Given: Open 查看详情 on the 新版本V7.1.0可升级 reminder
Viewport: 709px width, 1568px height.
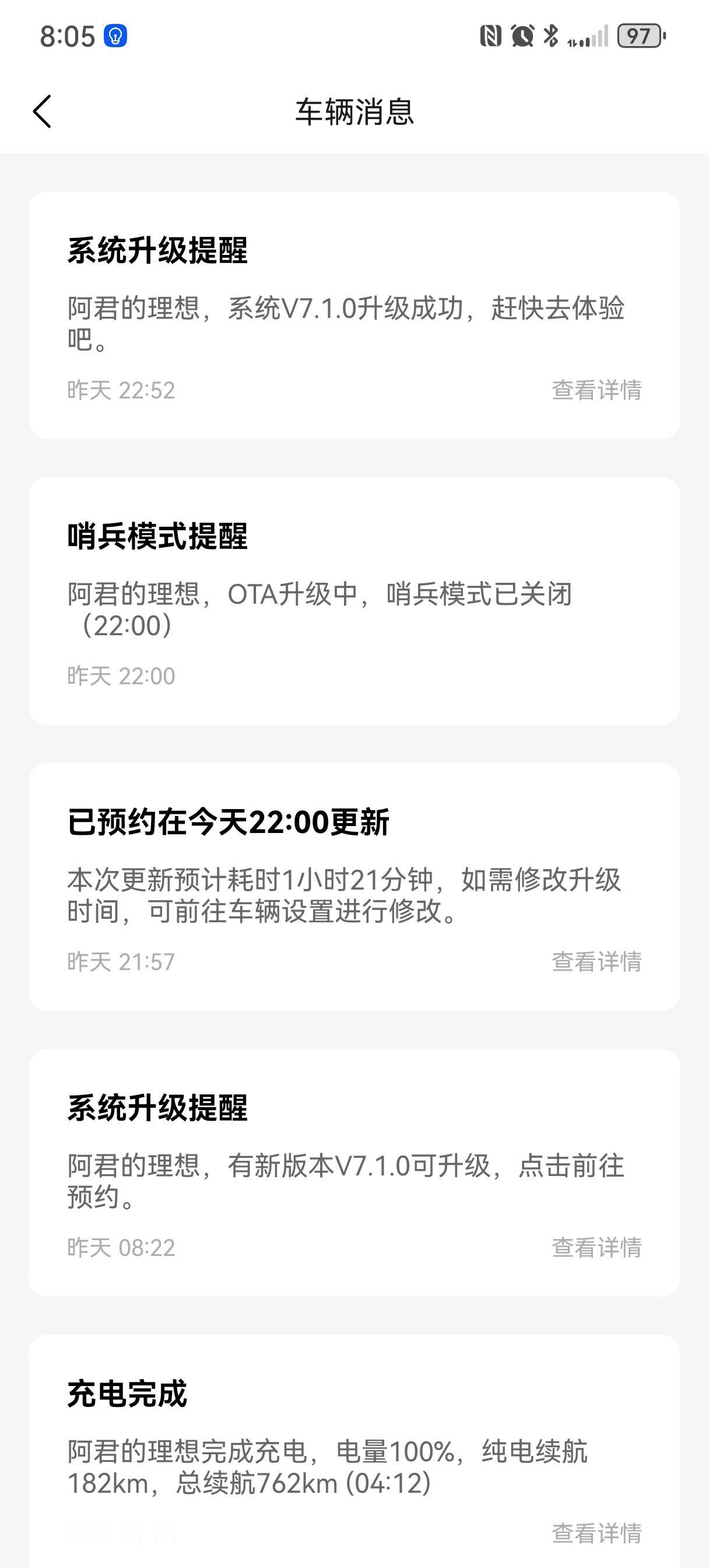Looking at the screenshot, I should point(596,1248).
